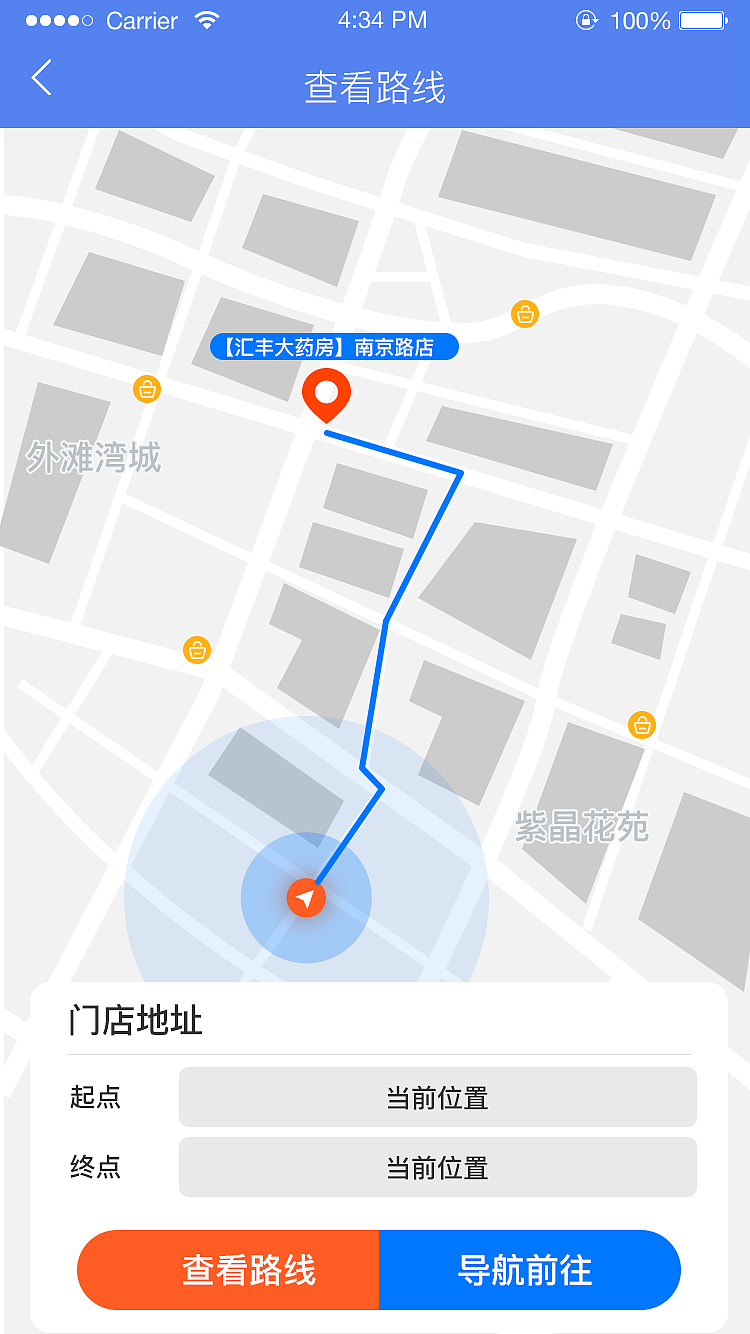Tap the Wi-Fi icon in the status bar

[208, 18]
